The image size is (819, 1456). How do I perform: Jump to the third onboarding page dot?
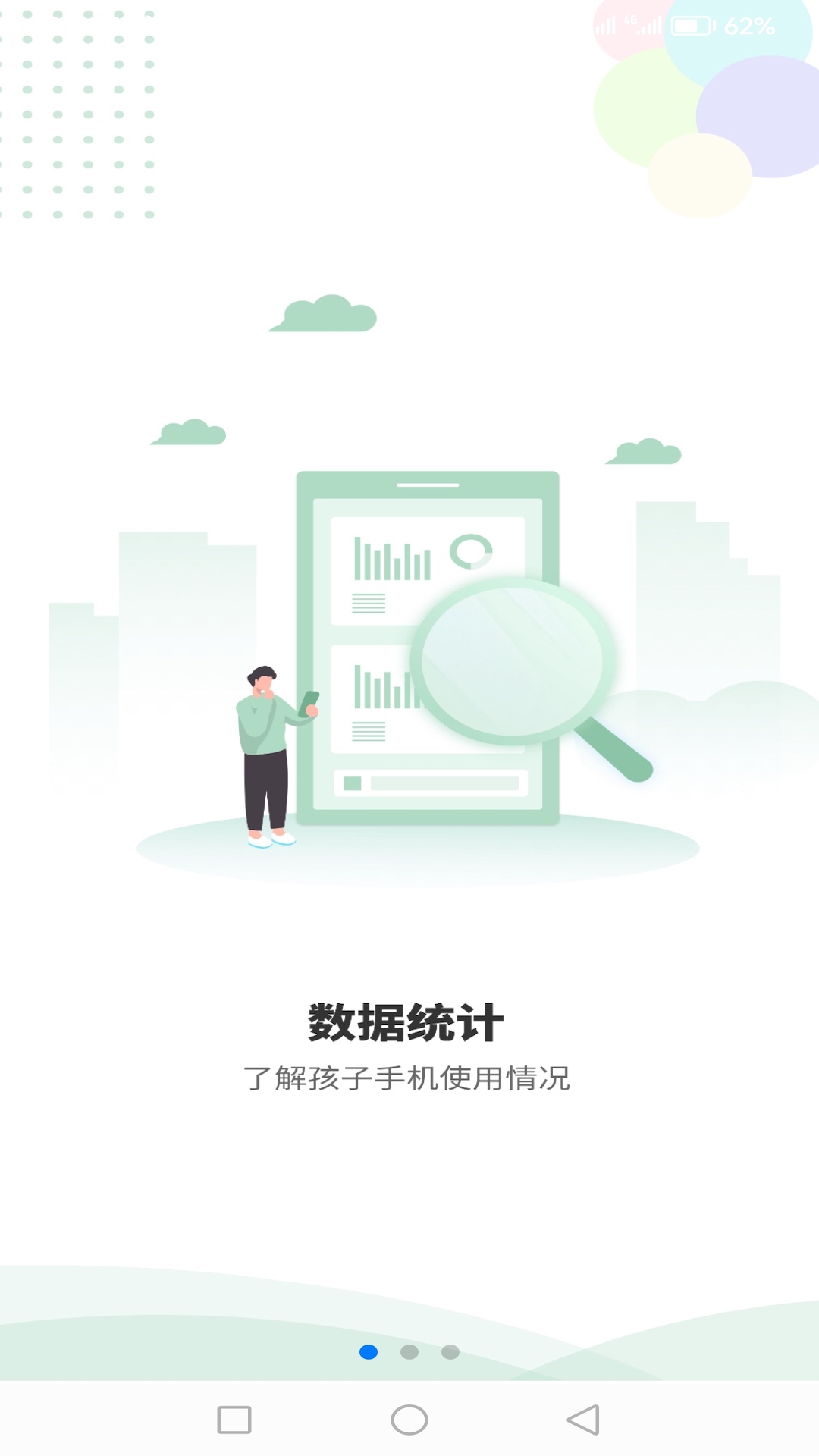pyautogui.click(x=450, y=1352)
